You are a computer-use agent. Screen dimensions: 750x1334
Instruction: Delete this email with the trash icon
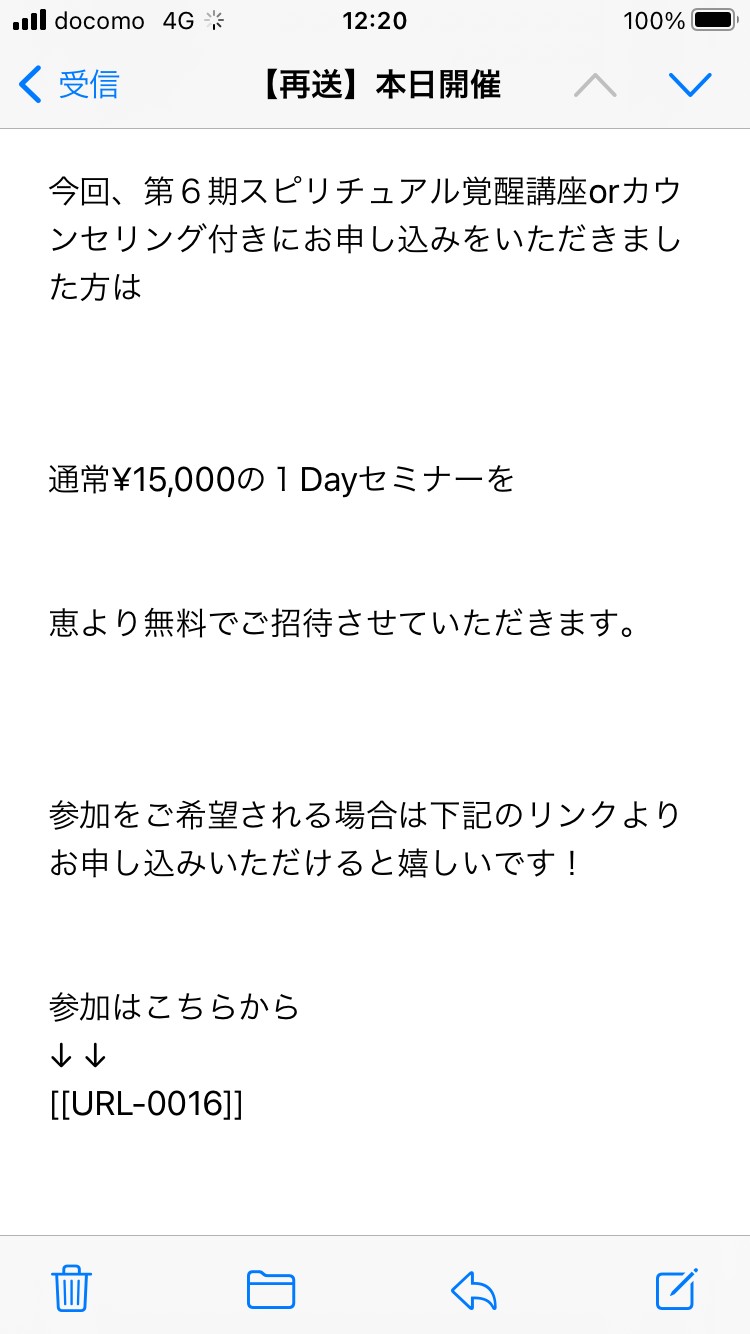71,1287
